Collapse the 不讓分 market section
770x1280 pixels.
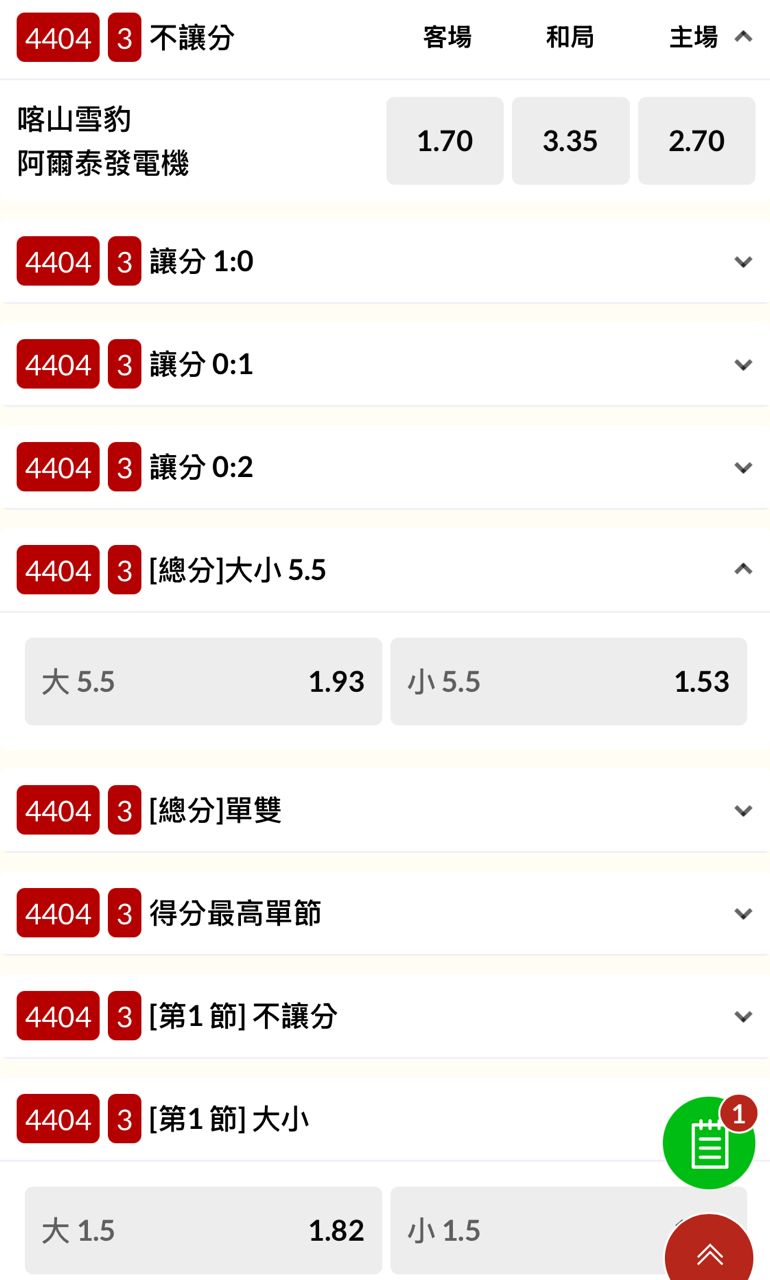[x=742, y=38]
